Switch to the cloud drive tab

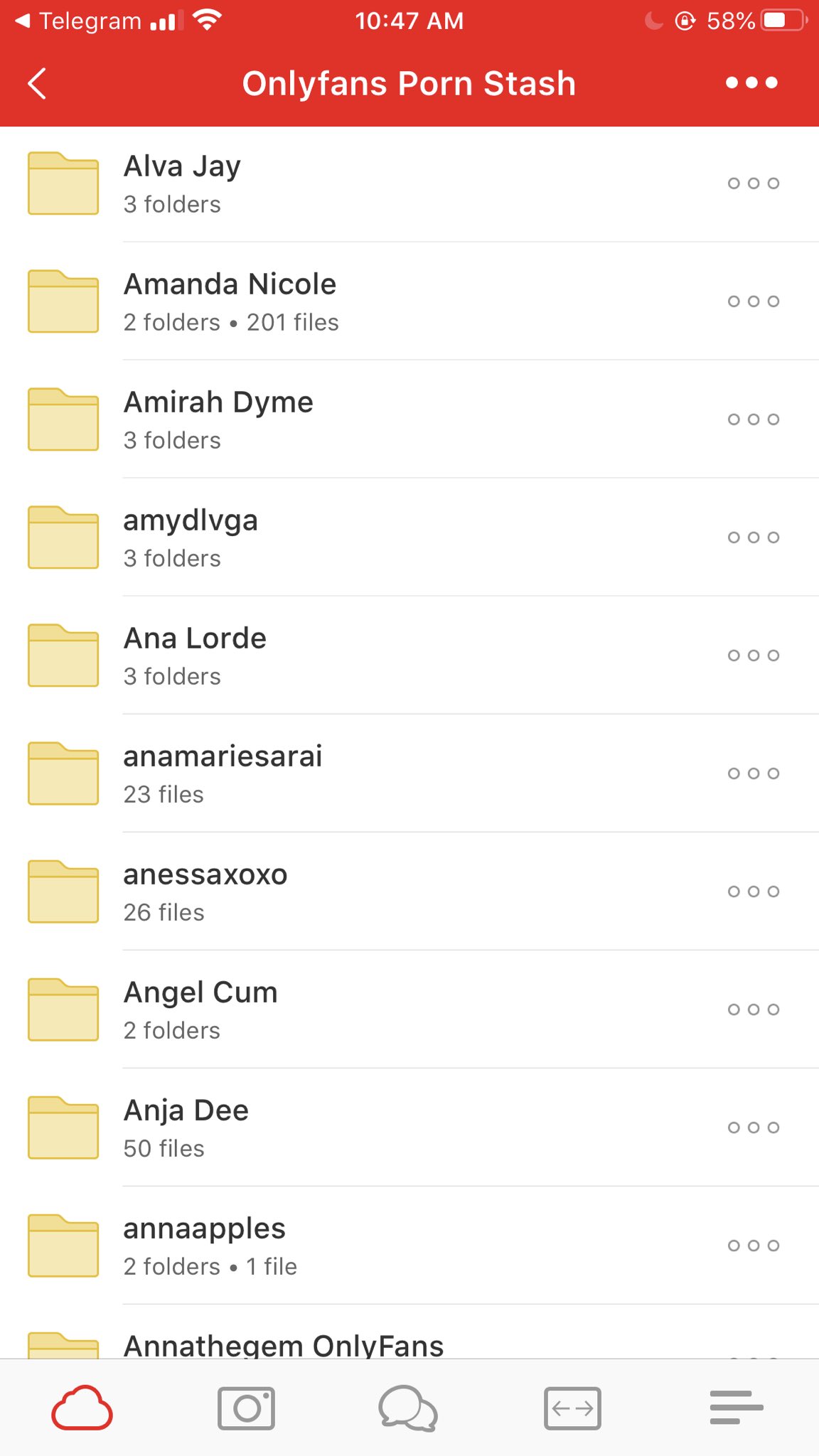82,1408
